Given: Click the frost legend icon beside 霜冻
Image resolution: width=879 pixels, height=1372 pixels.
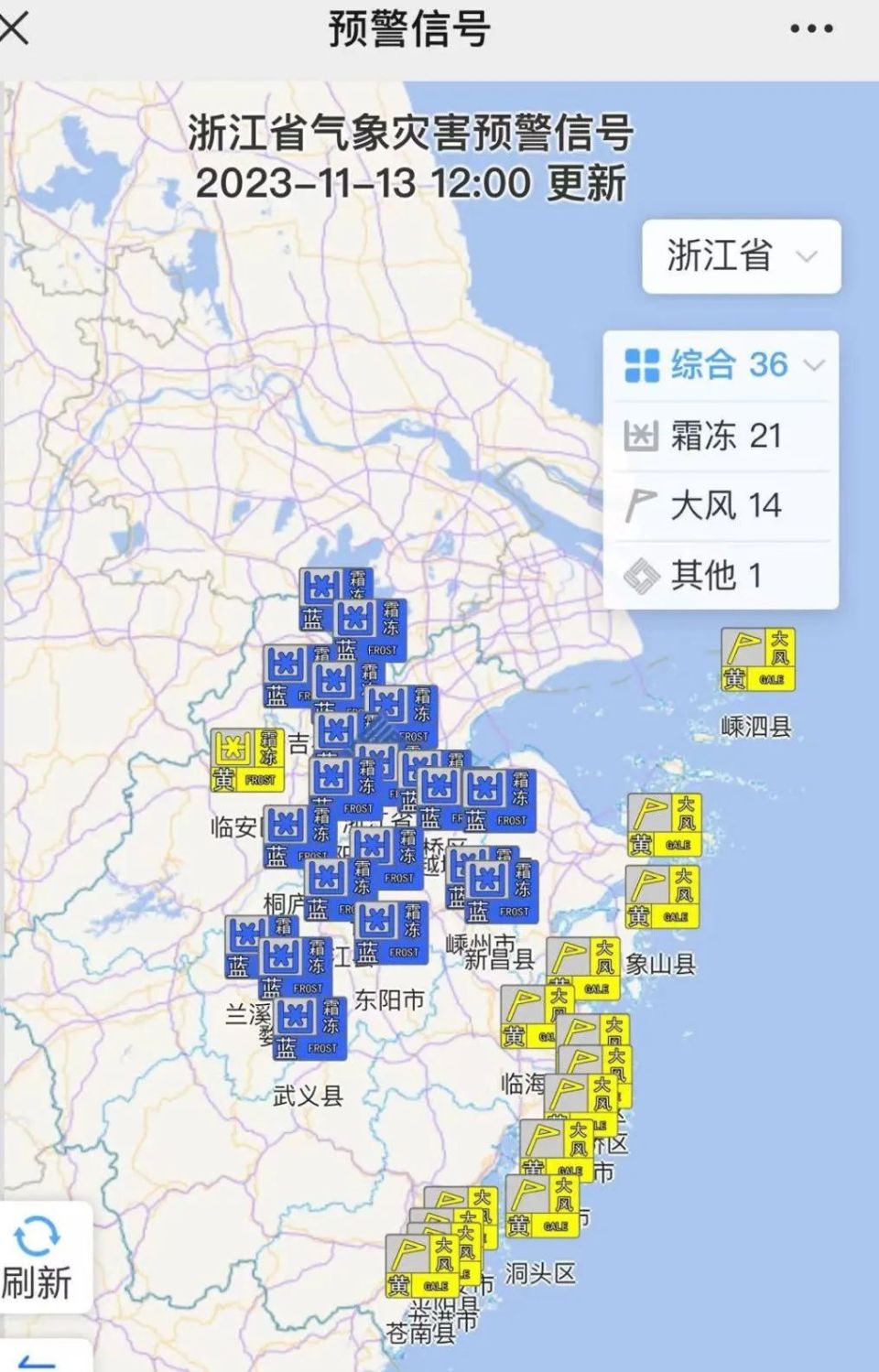Looking at the screenshot, I should pos(639,438).
